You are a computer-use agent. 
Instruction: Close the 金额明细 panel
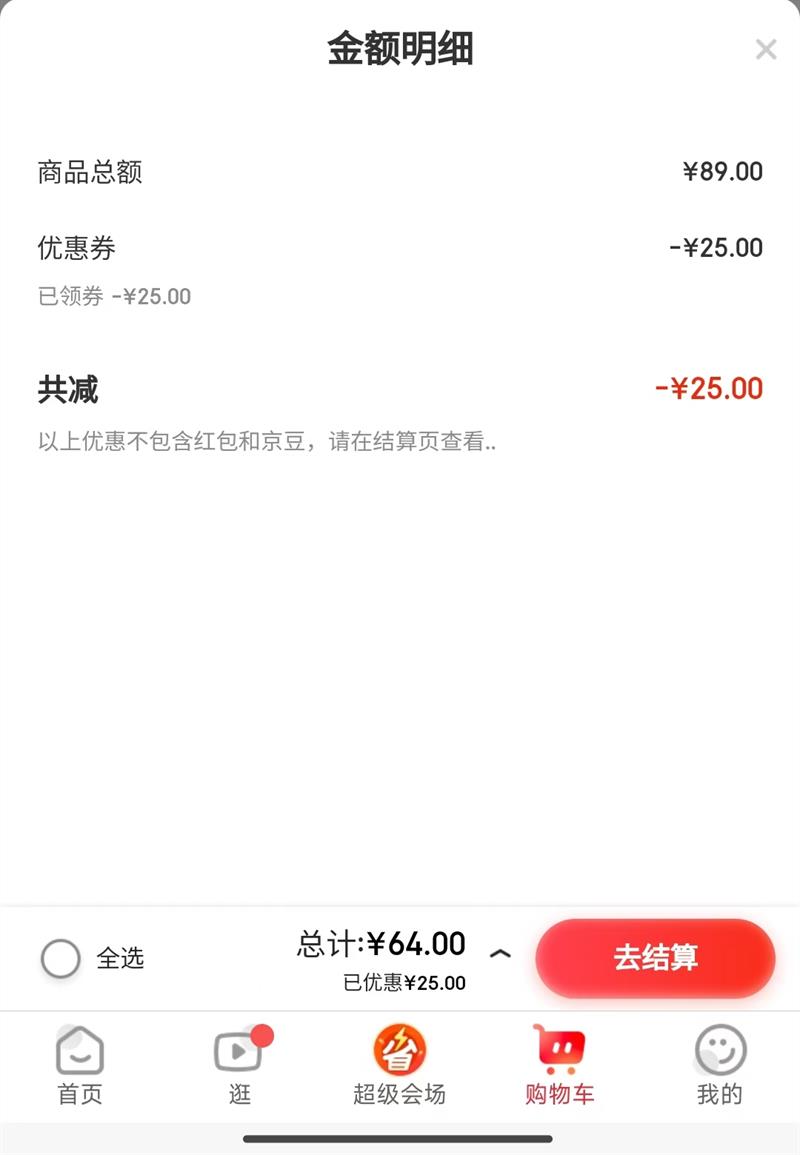click(x=766, y=49)
